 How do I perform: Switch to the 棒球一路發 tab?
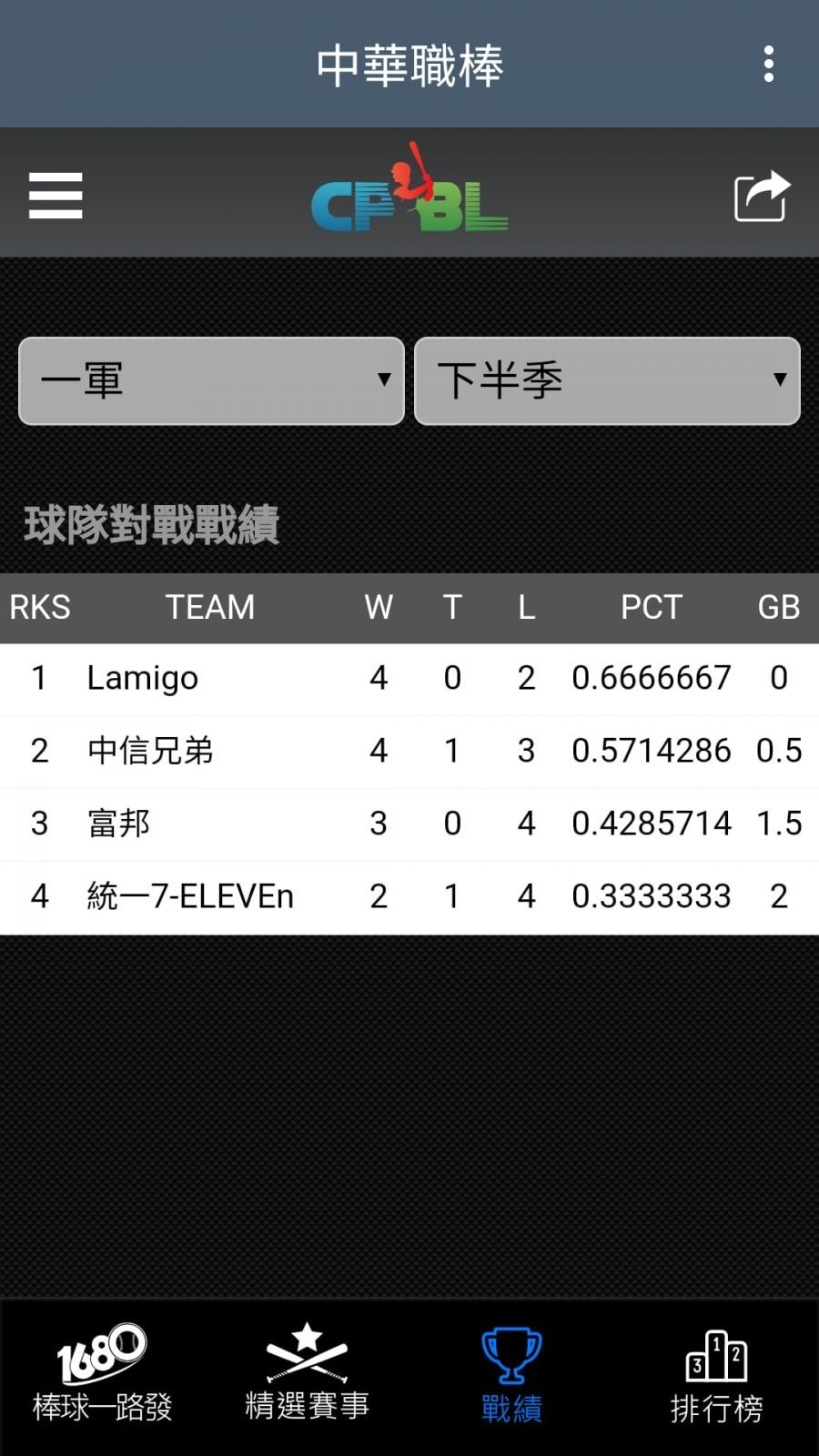tap(102, 1374)
